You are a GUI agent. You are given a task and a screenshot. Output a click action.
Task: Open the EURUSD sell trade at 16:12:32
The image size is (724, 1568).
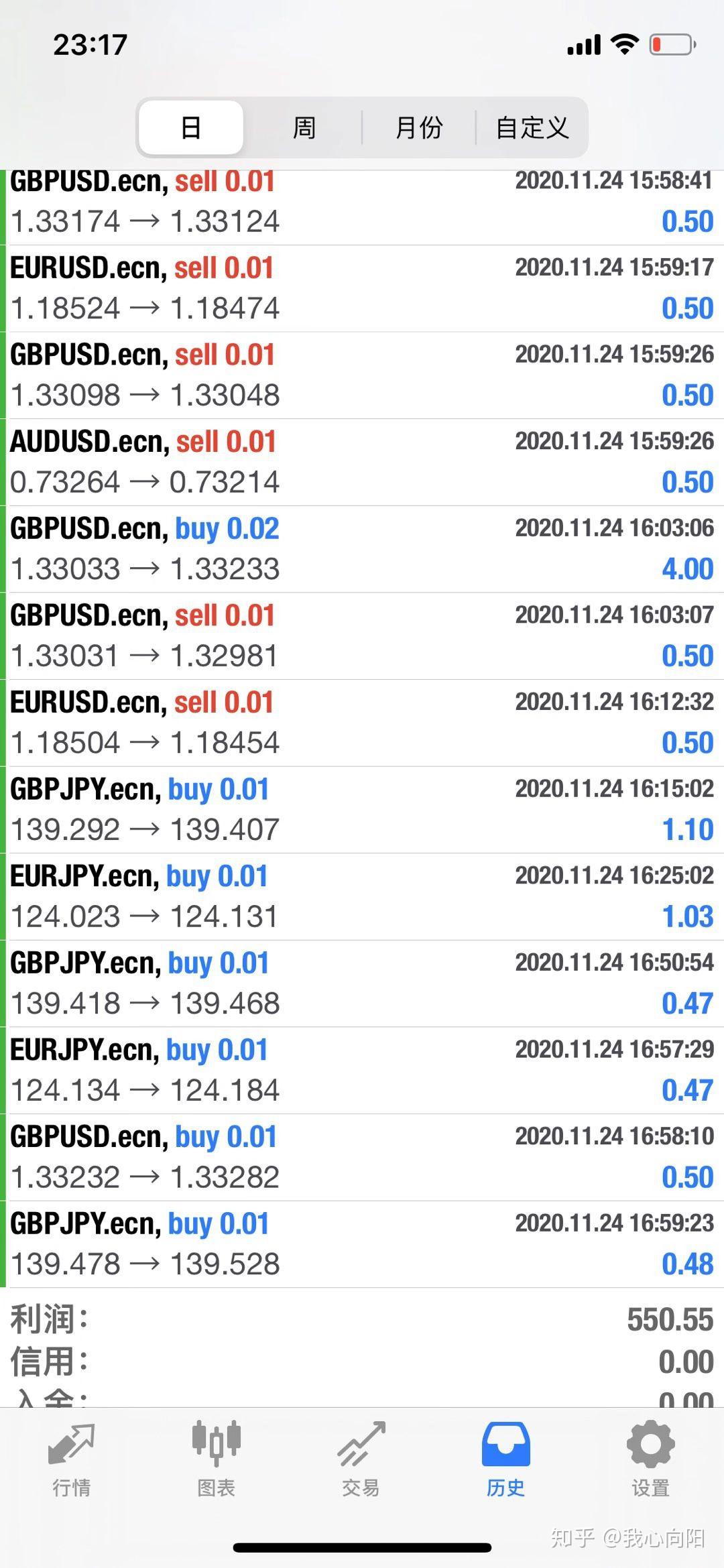tap(362, 723)
